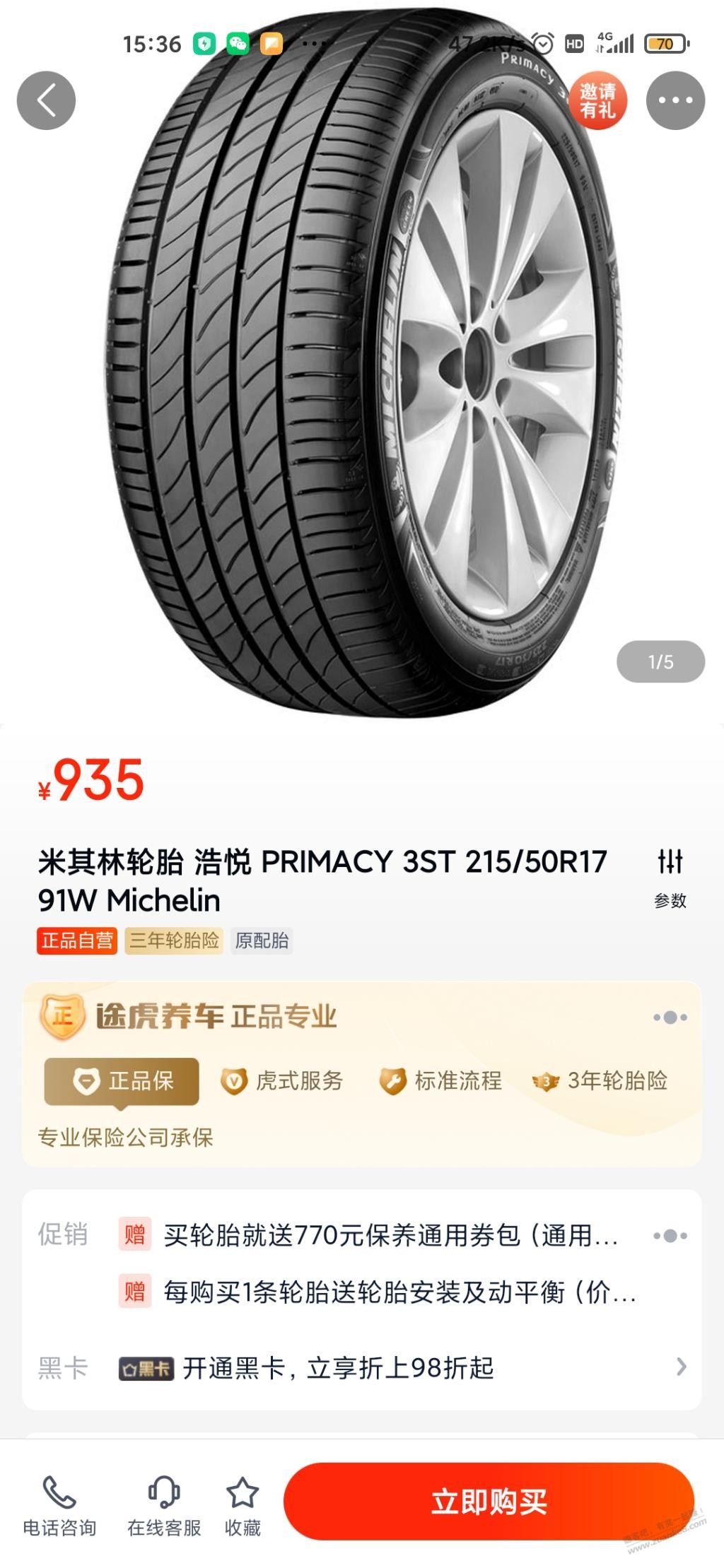724x1568 pixels.
Task: Open the 参数 specifications panel
Action: [670, 878]
